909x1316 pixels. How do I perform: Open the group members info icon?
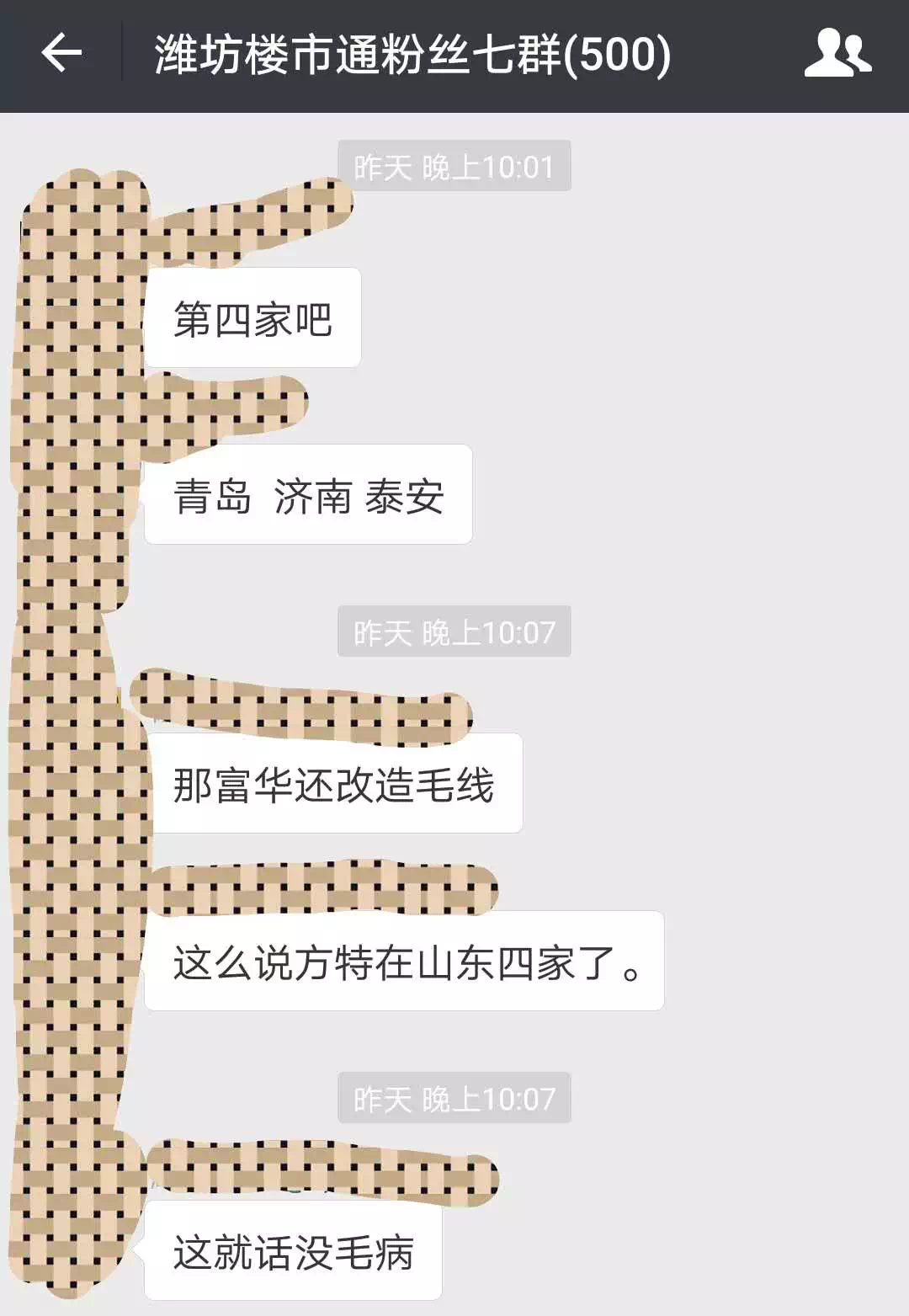pos(837,54)
